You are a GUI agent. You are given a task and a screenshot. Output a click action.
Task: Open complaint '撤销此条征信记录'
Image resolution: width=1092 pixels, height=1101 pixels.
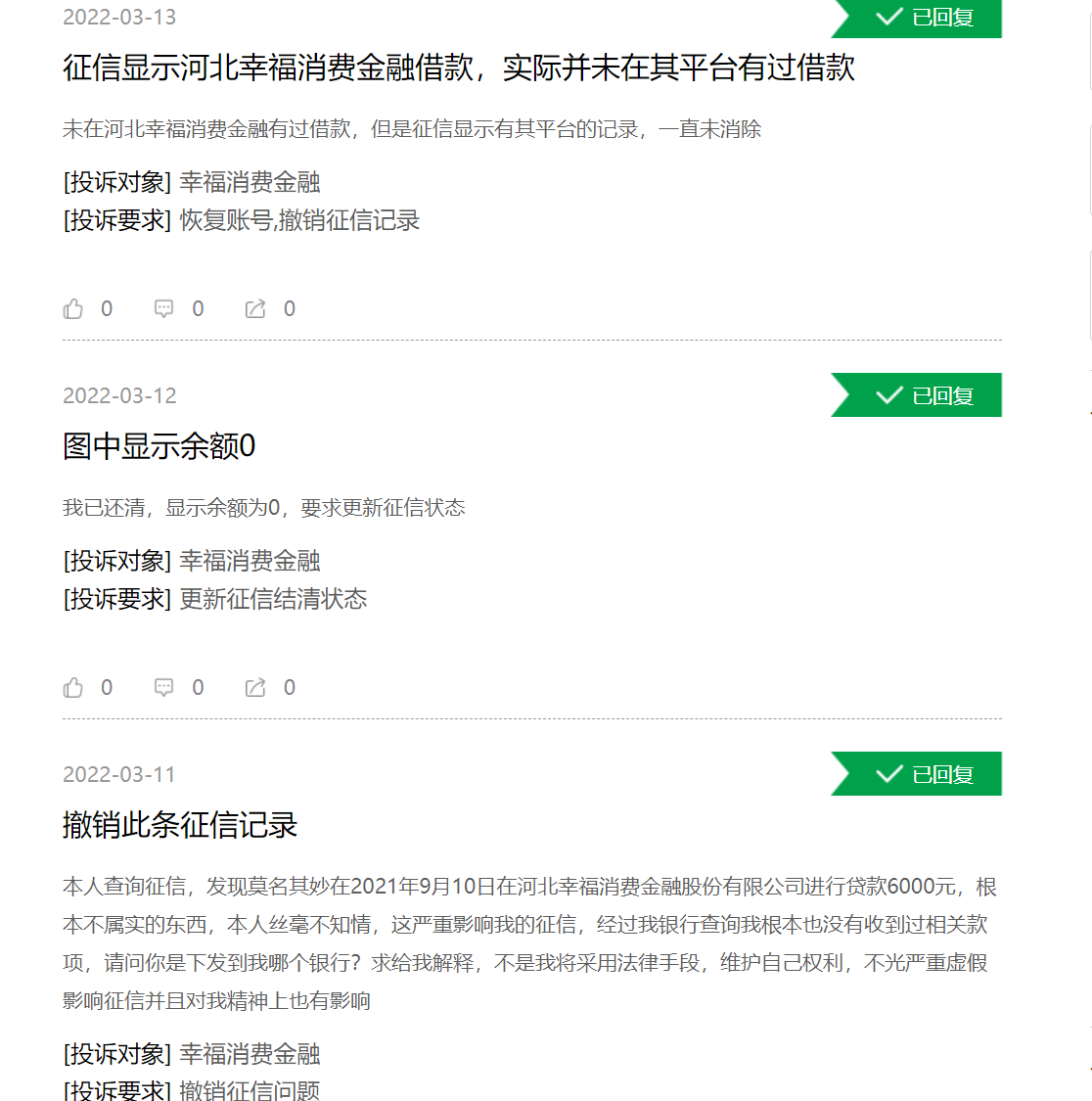point(180,825)
